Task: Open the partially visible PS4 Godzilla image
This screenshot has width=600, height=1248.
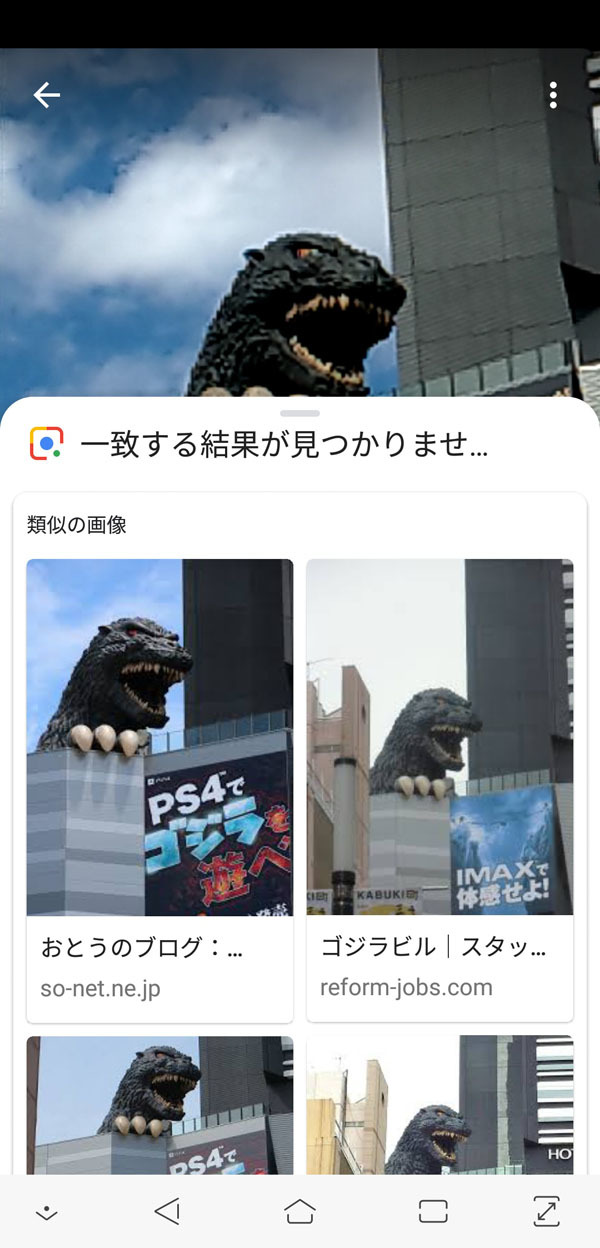Action: click(160, 1105)
